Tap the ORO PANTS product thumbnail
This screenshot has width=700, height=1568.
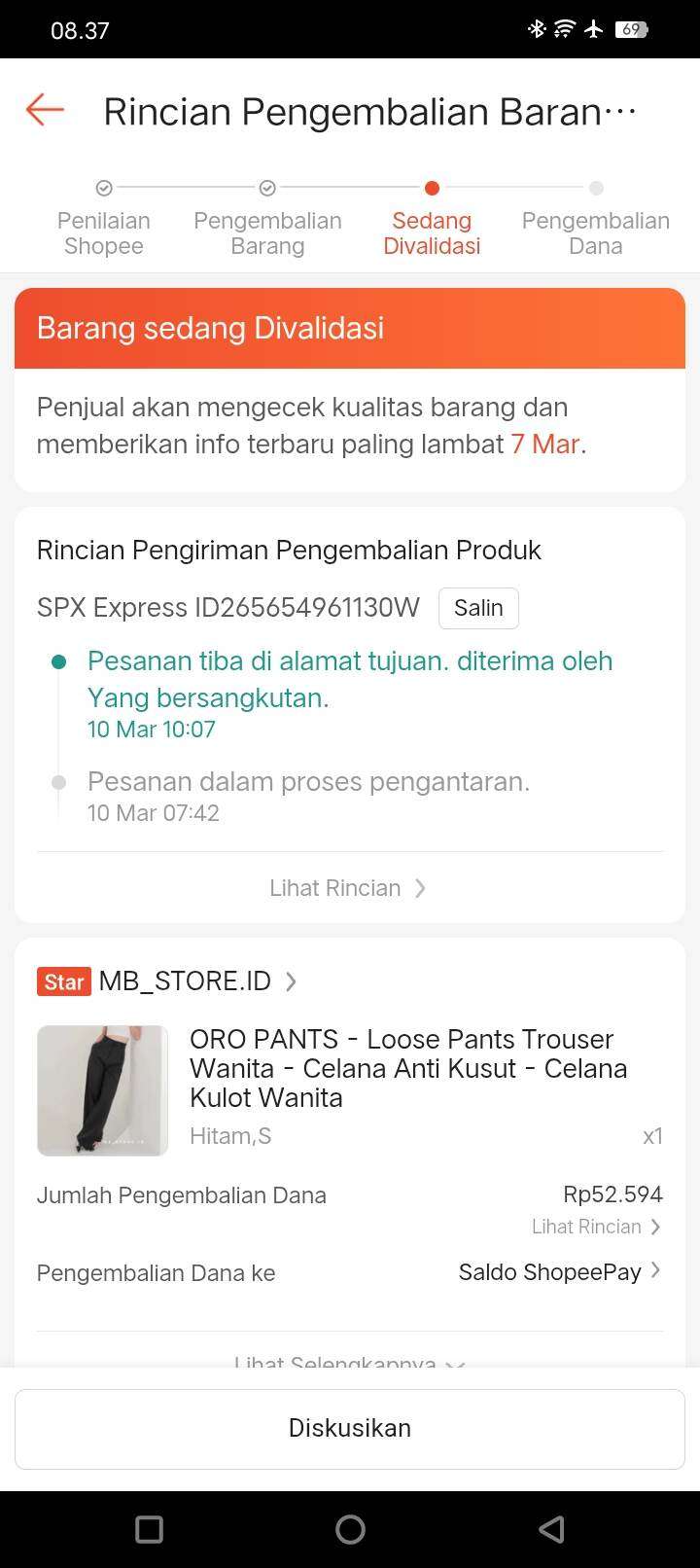click(x=102, y=1089)
